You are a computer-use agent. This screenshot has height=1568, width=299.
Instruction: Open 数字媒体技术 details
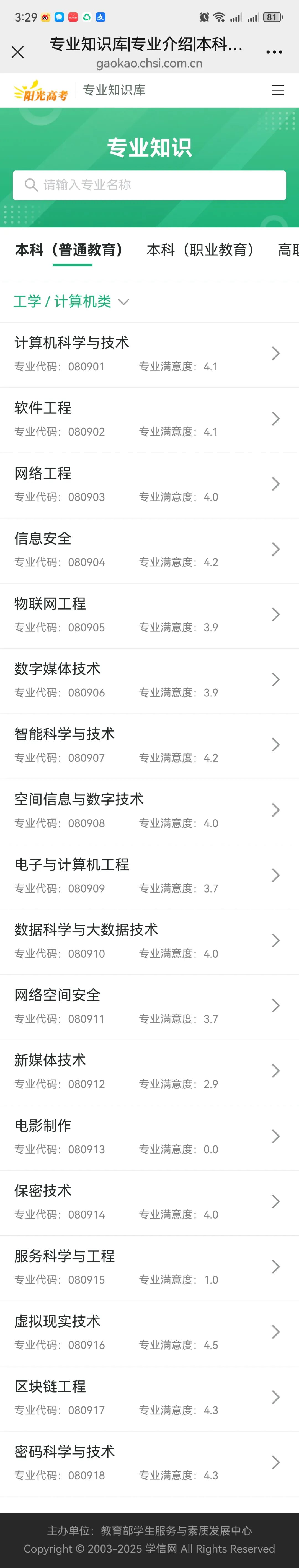149,679
